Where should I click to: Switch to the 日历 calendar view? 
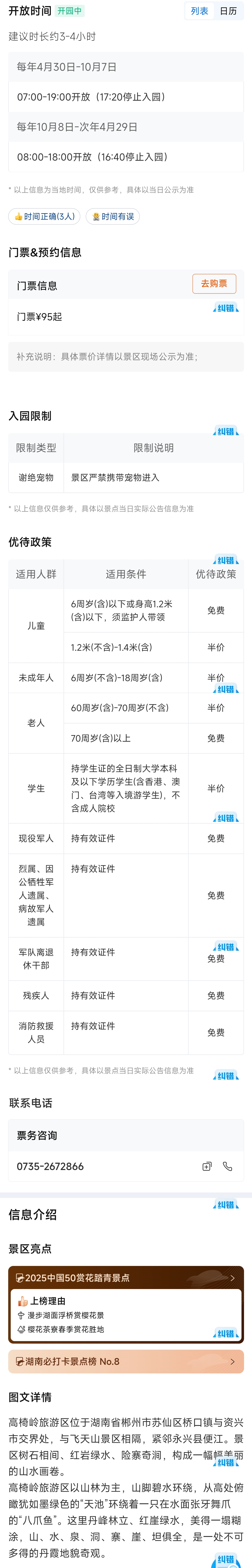click(228, 11)
